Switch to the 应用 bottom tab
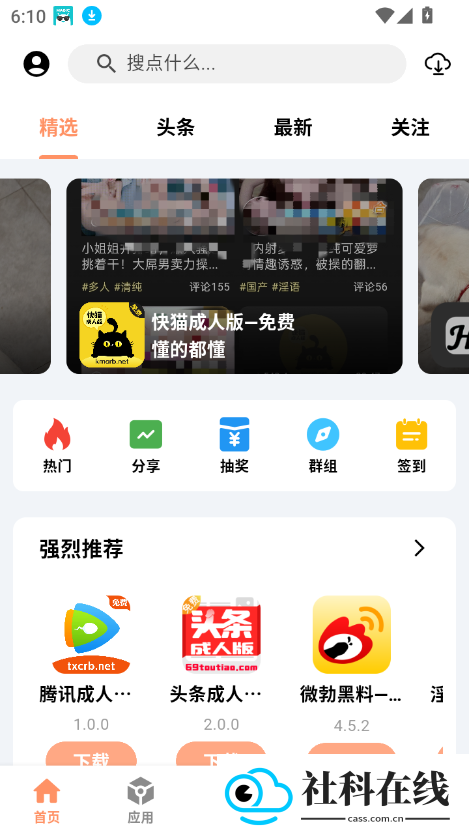This screenshot has height=834, width=469. point(140,801)
